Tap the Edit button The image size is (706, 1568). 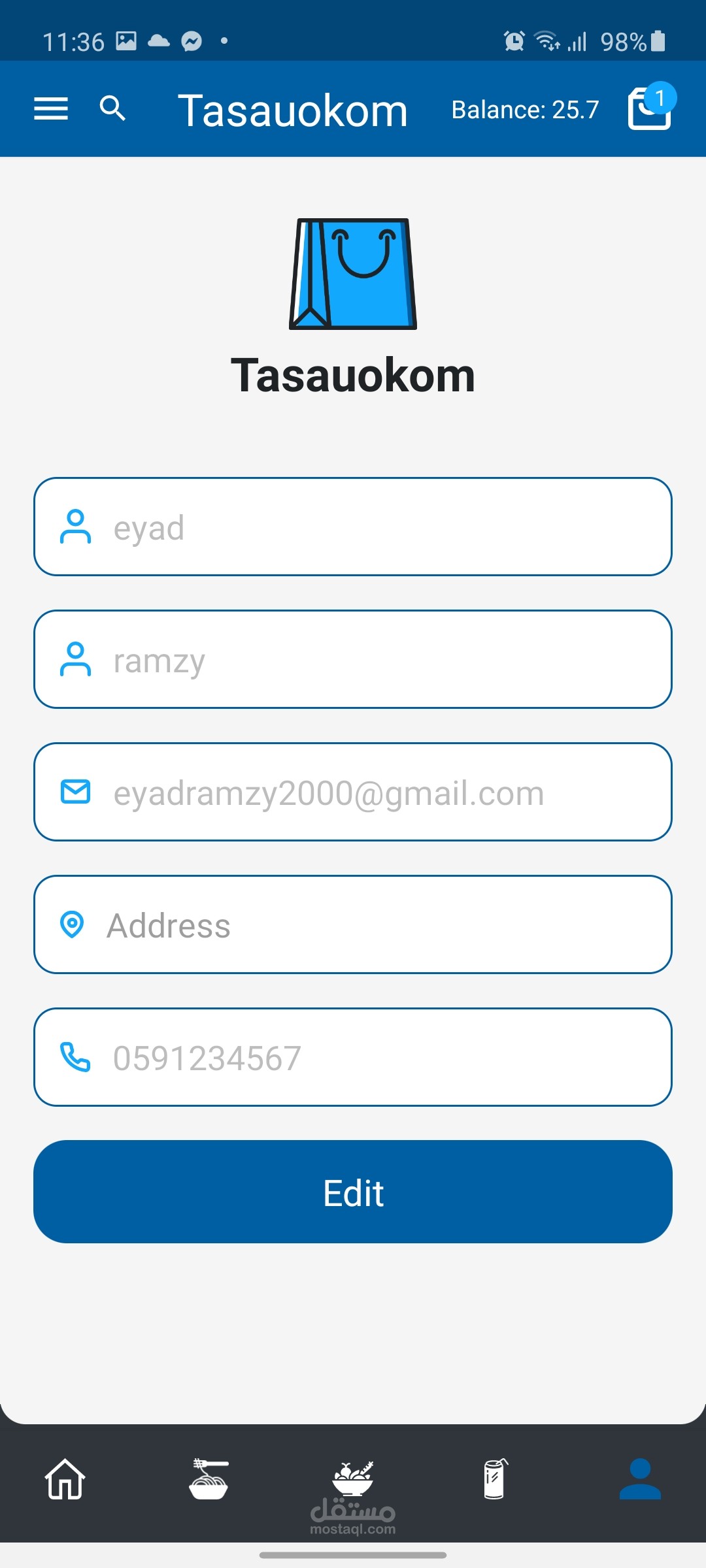tap(353, 1192)
